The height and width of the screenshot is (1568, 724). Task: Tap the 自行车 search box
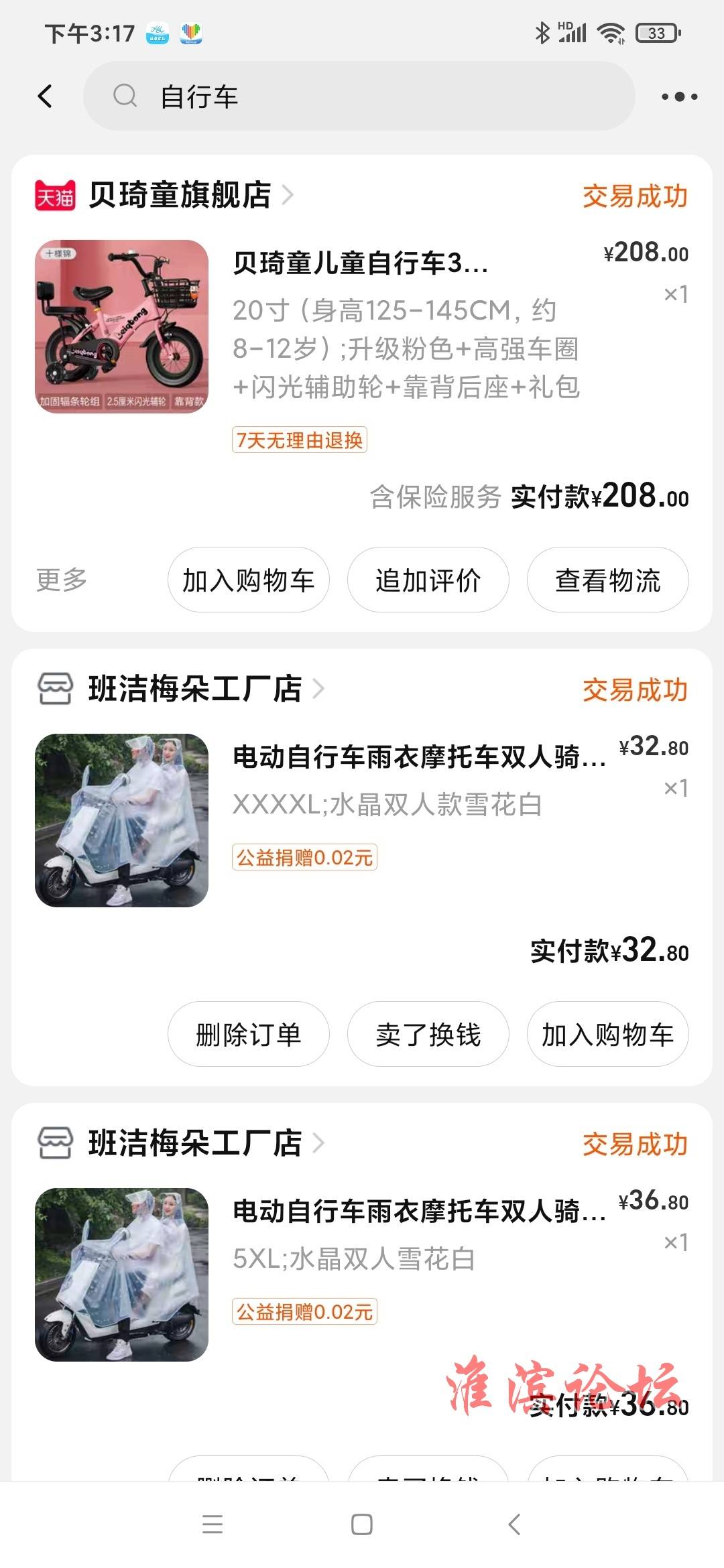click(359, 96)
